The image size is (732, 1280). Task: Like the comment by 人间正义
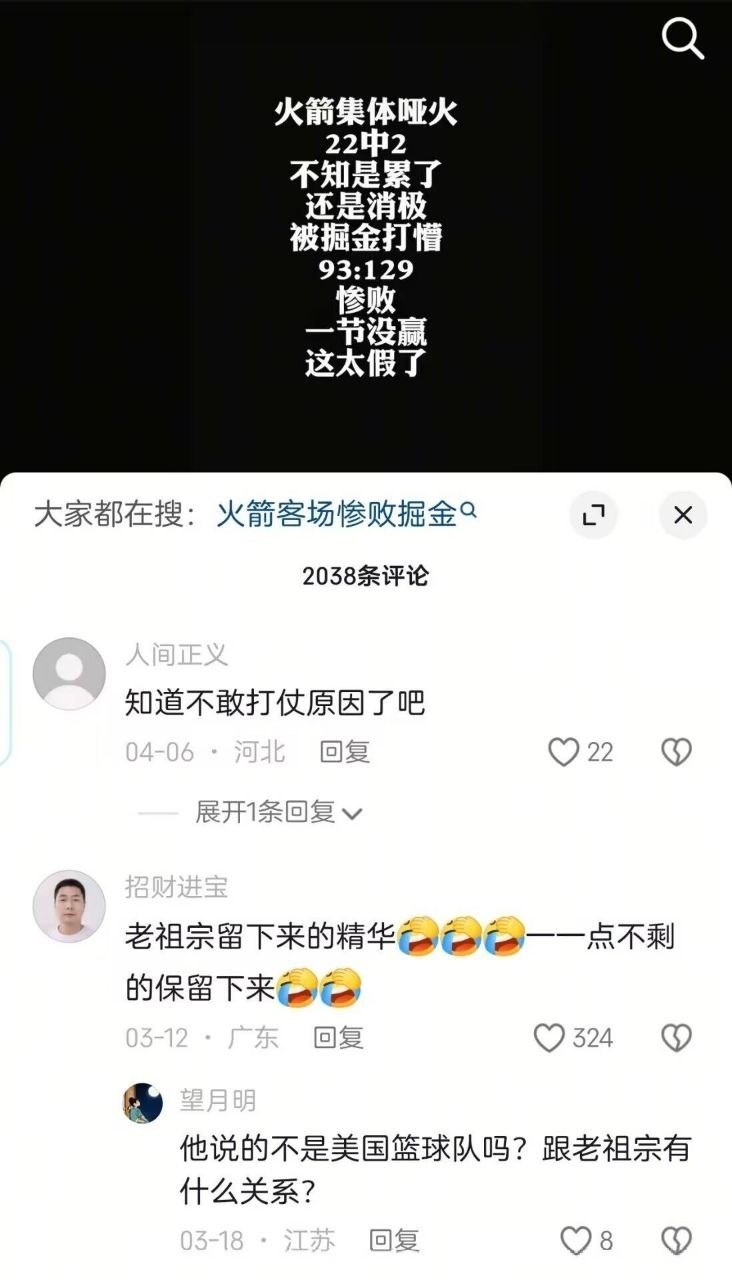pos(564,752)
